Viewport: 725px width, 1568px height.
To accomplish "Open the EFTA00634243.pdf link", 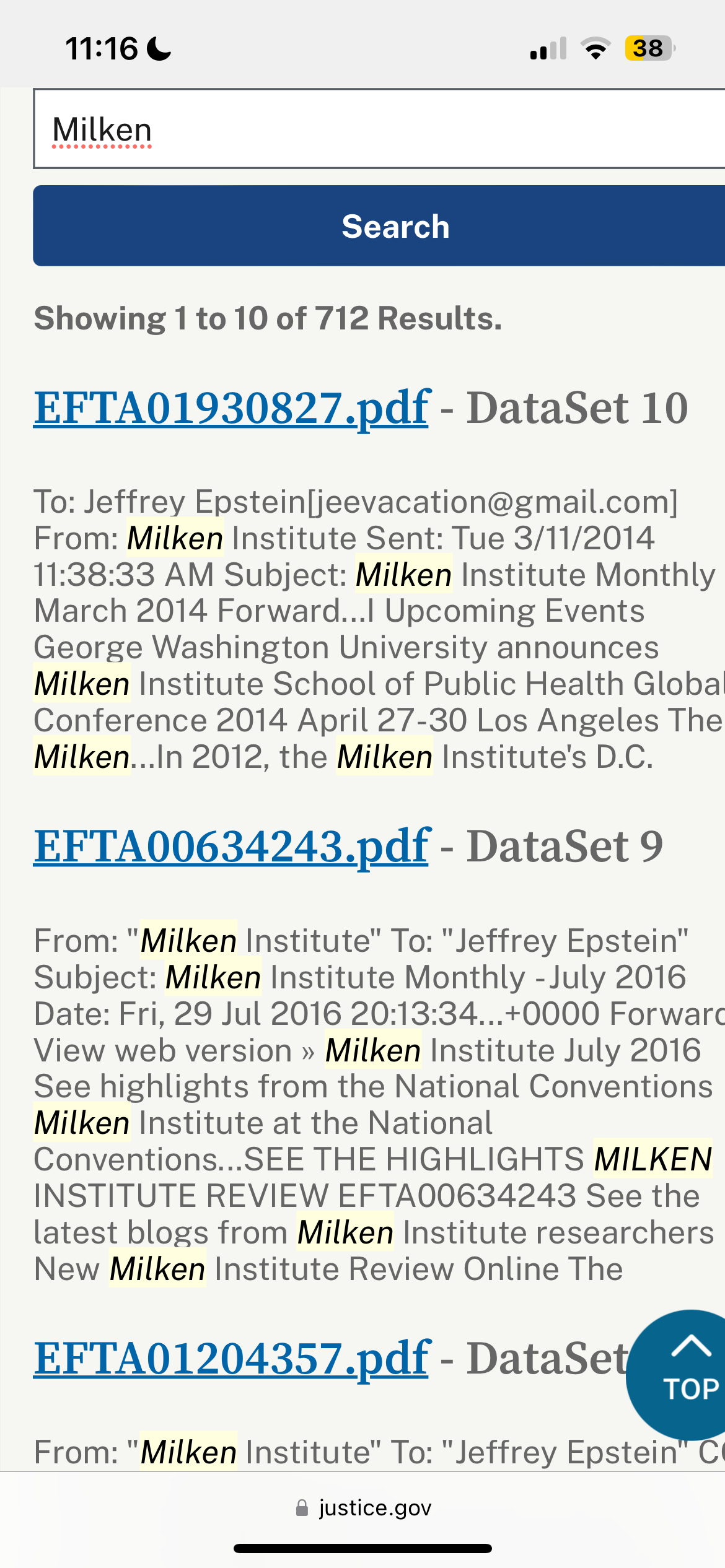I will (232, 847).
